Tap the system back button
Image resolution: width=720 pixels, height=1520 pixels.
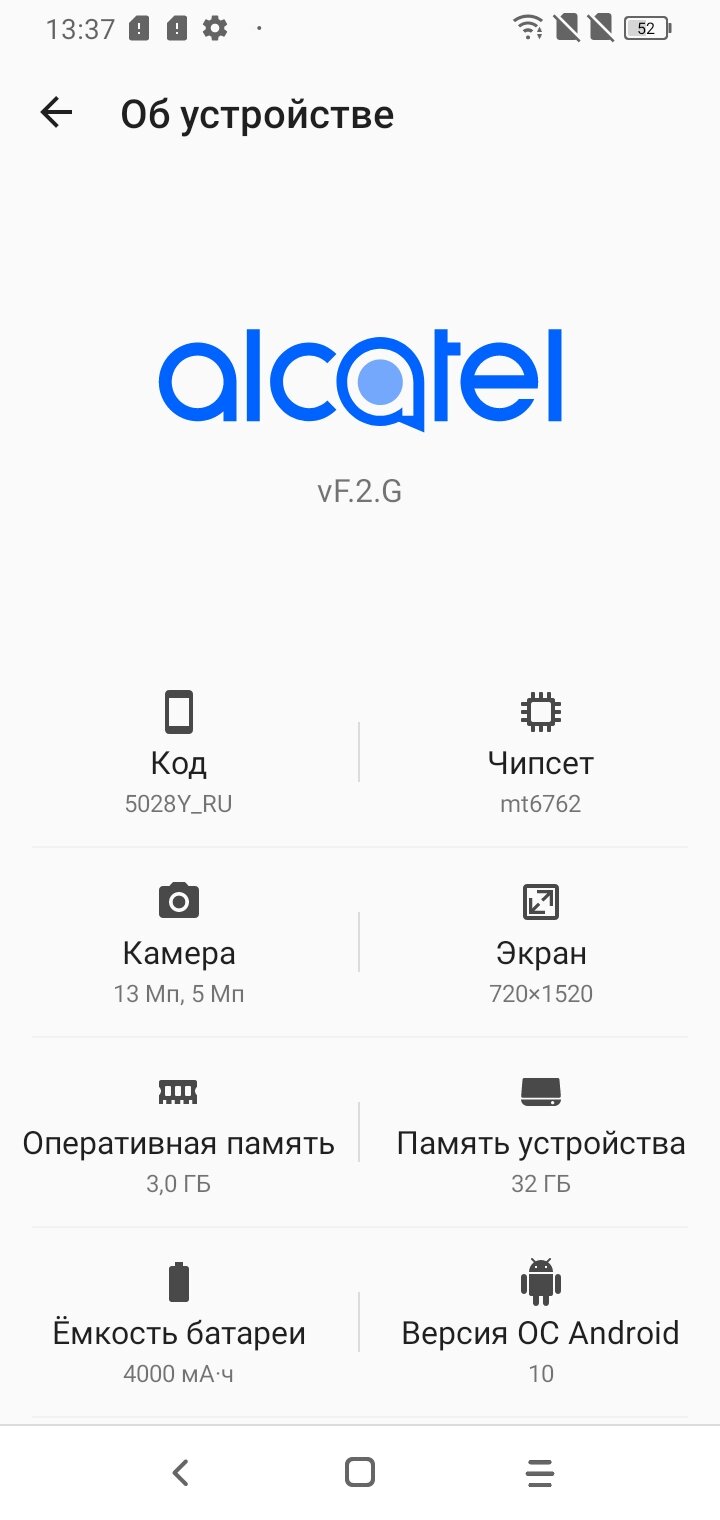180,1472
